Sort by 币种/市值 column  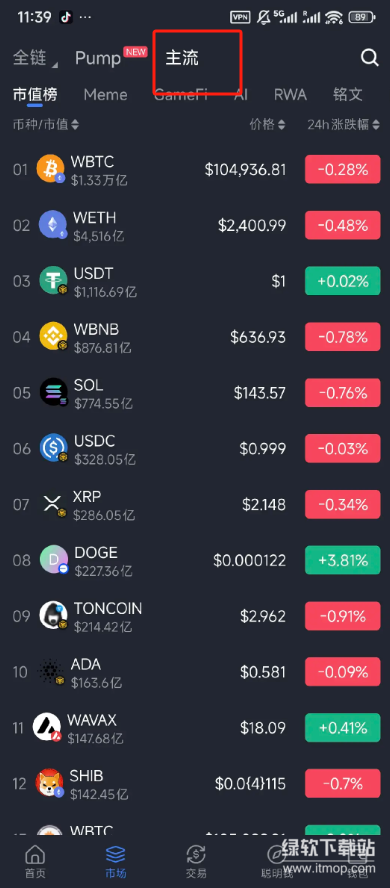pyautogui.click(x=46, y=125)
